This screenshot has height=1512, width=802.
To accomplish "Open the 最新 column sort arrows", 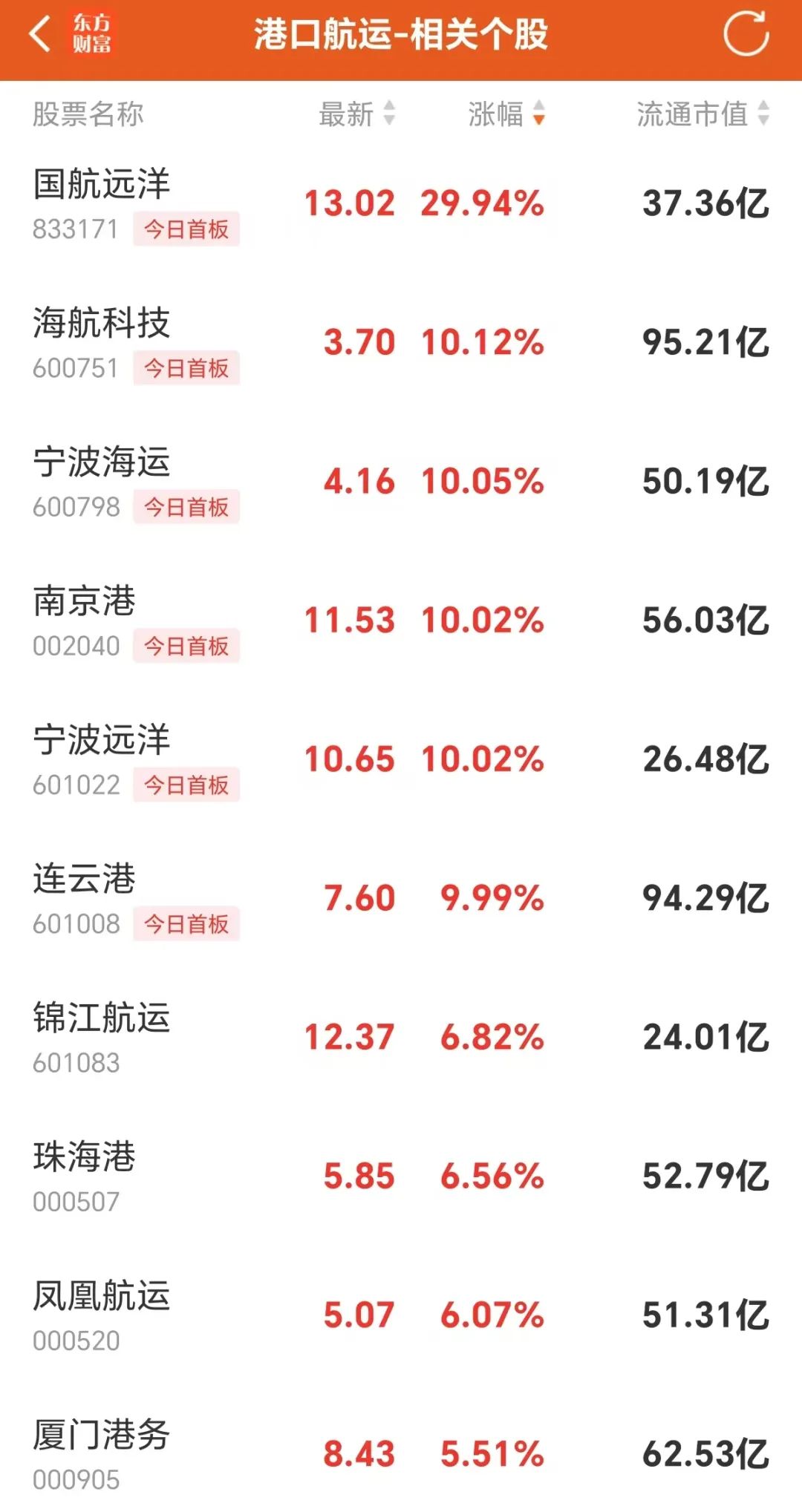I will tap(388, 113).
